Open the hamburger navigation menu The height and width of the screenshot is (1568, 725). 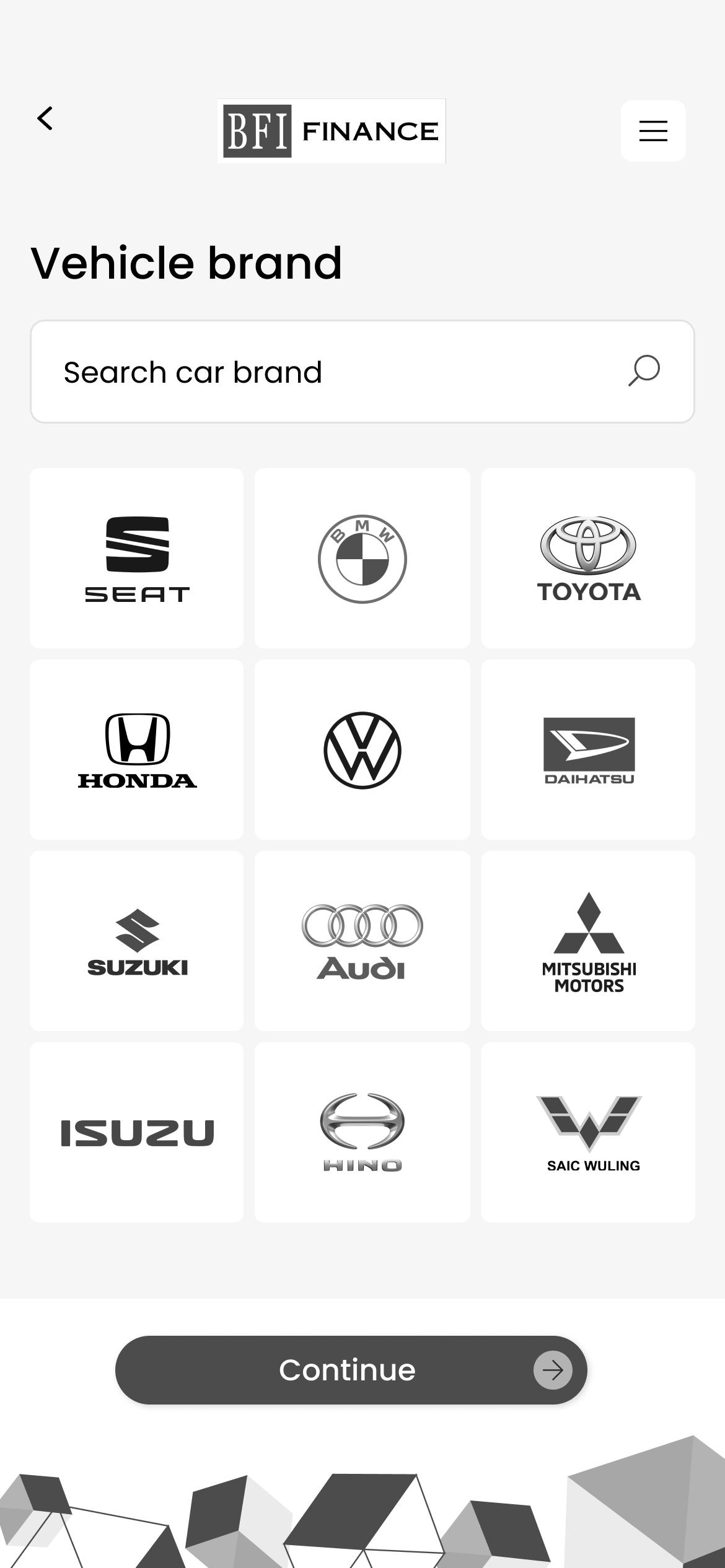click(x=652, y=130)
